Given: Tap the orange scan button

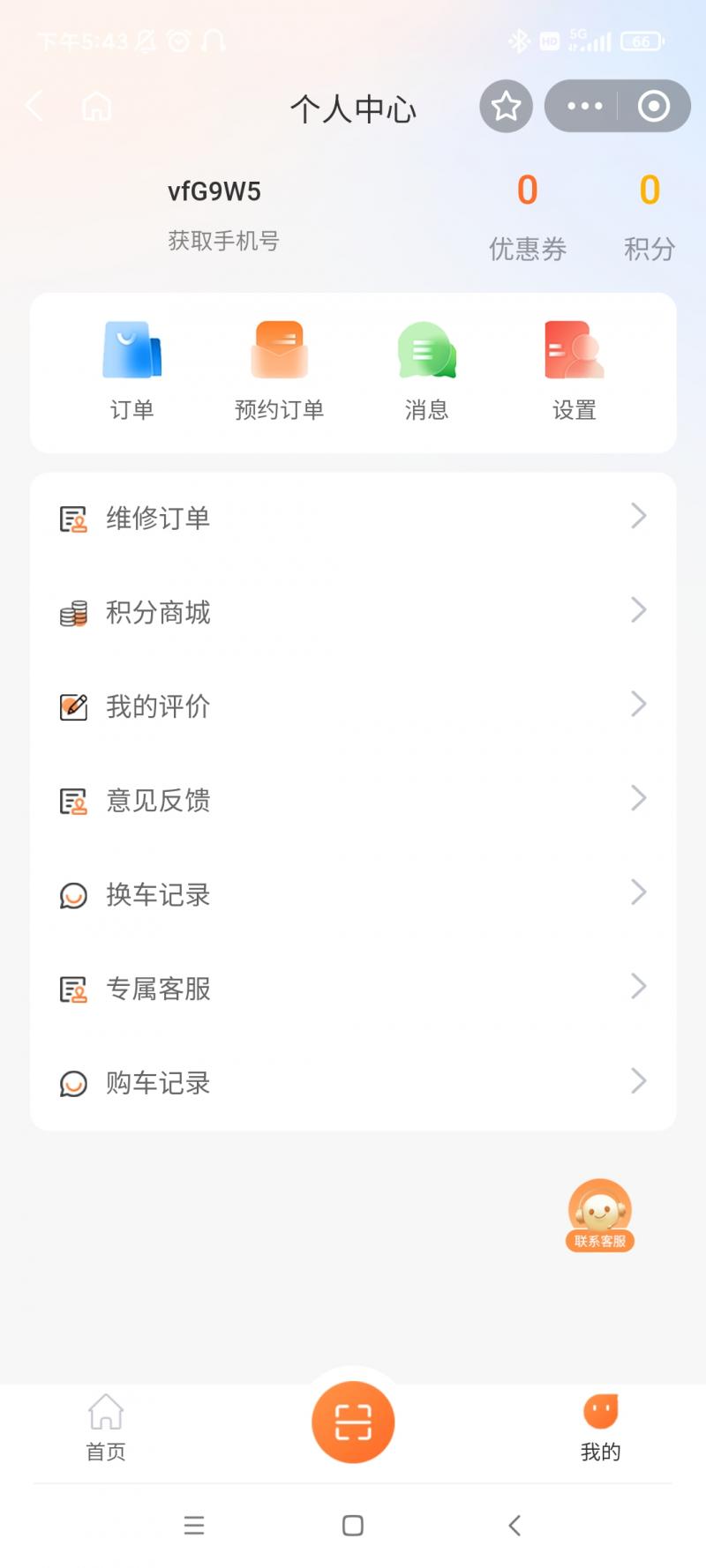Looking at the screenshot, I should [353, 1422].
